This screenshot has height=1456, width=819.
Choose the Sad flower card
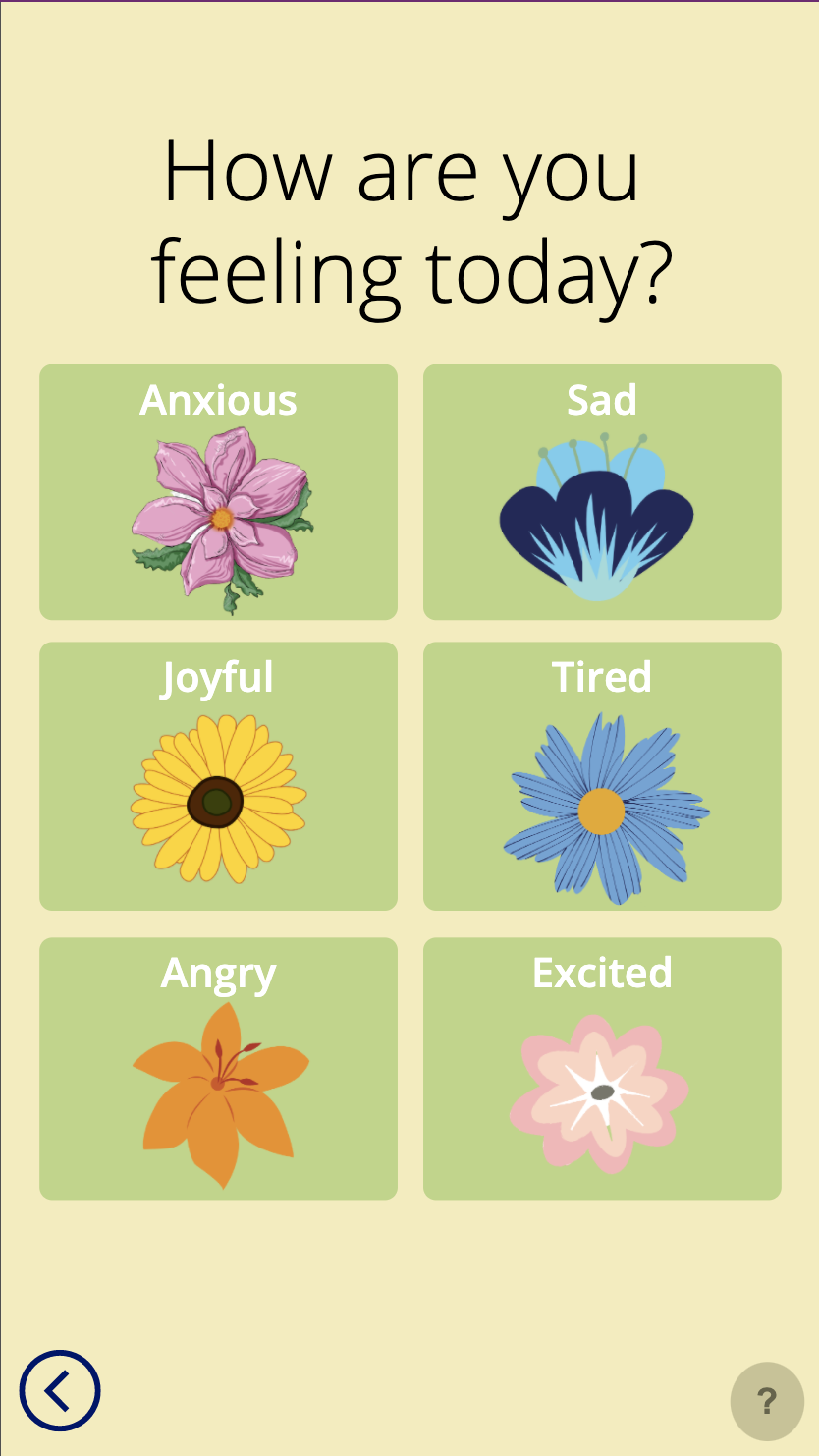point(602,492)
